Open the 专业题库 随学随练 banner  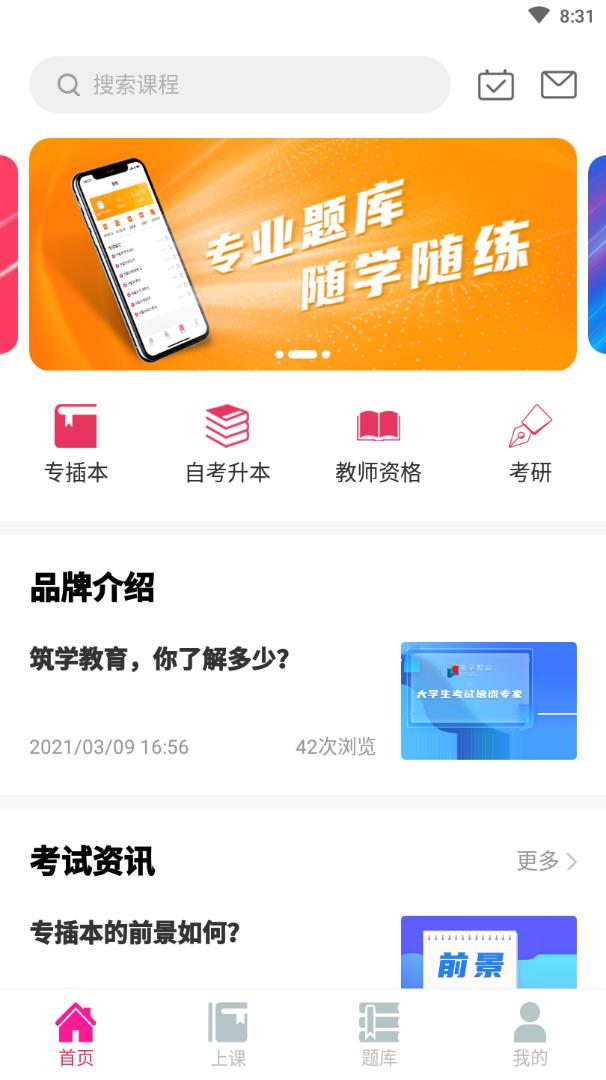pyautogui.click(x=303, y=254)
